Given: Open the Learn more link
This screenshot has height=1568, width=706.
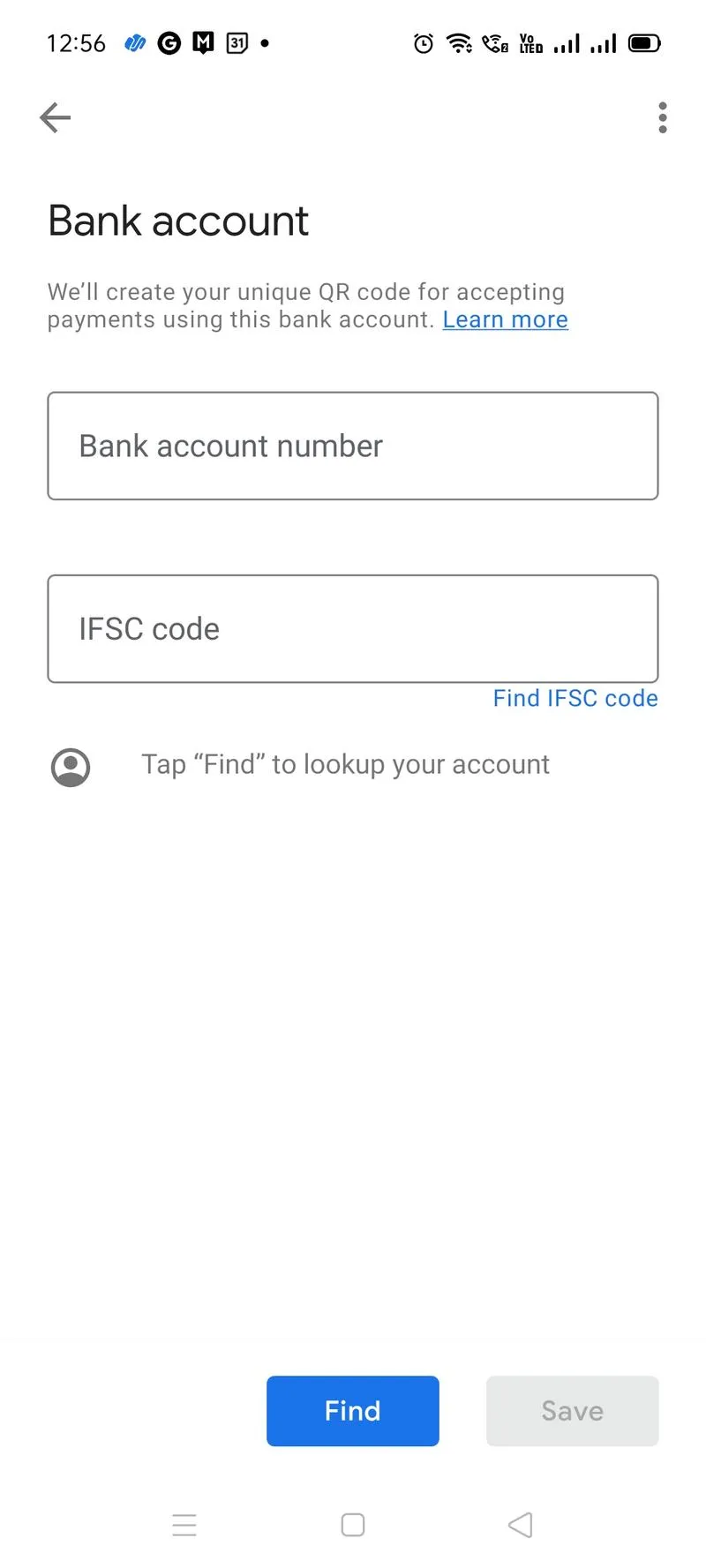Looking at the screenshot, I should click(x=505, y=319).
